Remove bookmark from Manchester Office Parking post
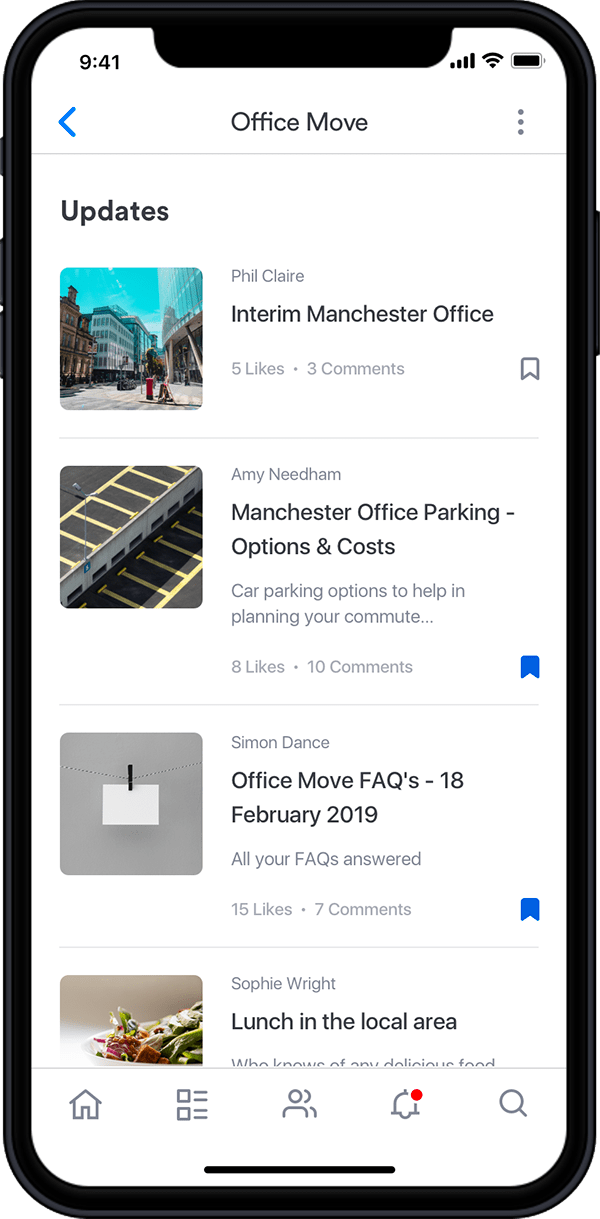 pos(530,667)
